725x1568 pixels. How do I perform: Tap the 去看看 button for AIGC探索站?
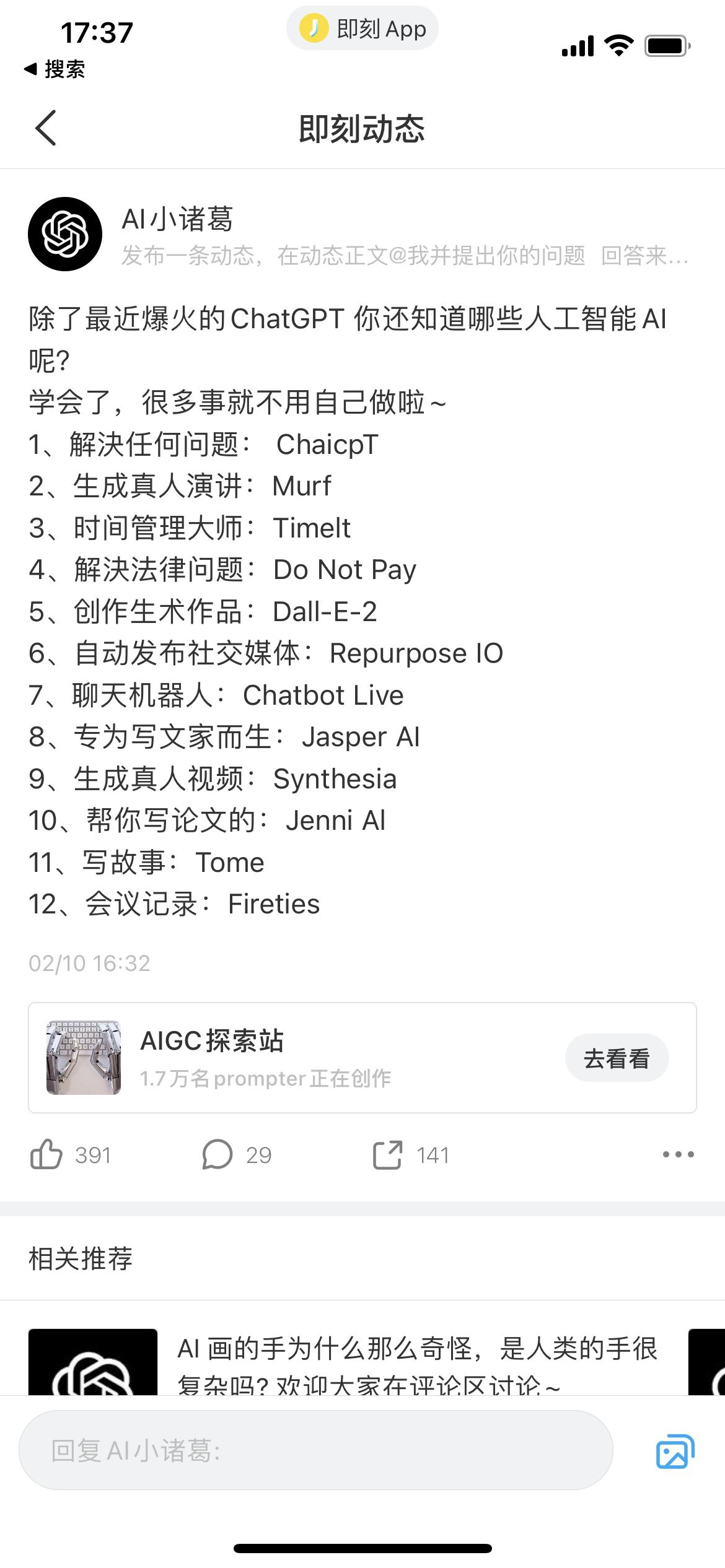pos(616,1058)
